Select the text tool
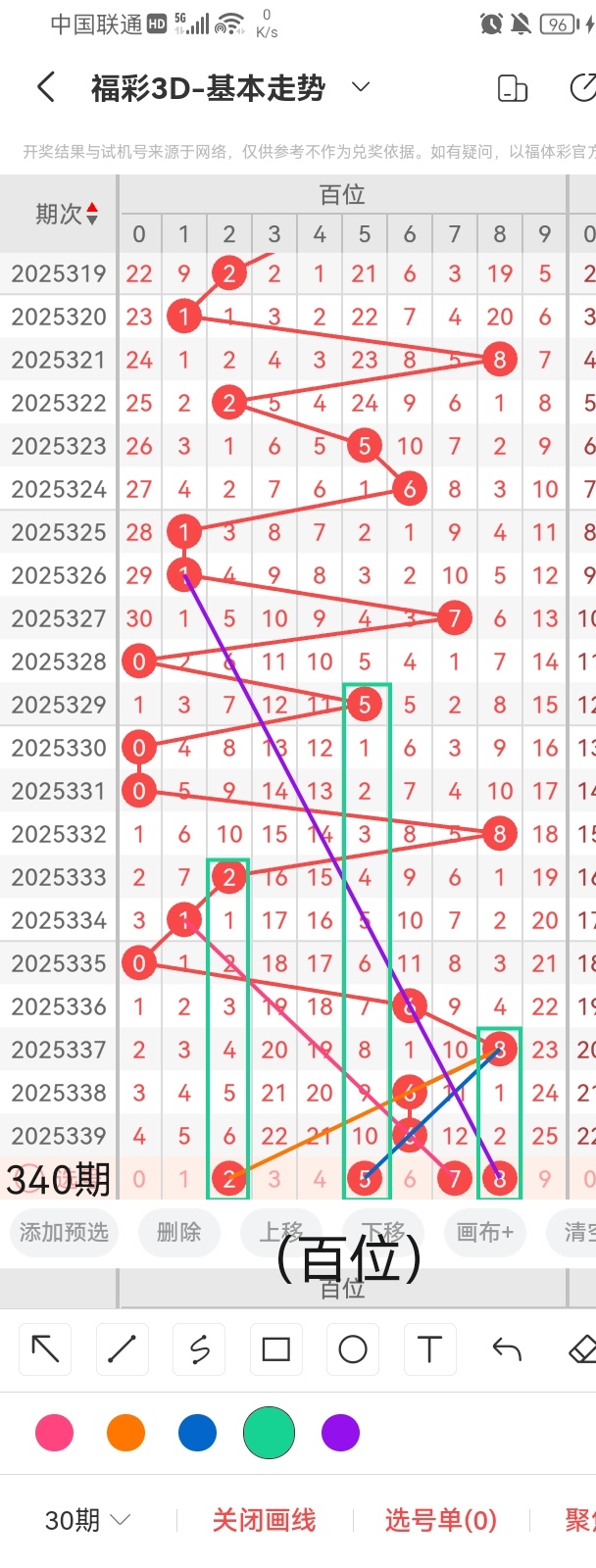 [429, 1349]
